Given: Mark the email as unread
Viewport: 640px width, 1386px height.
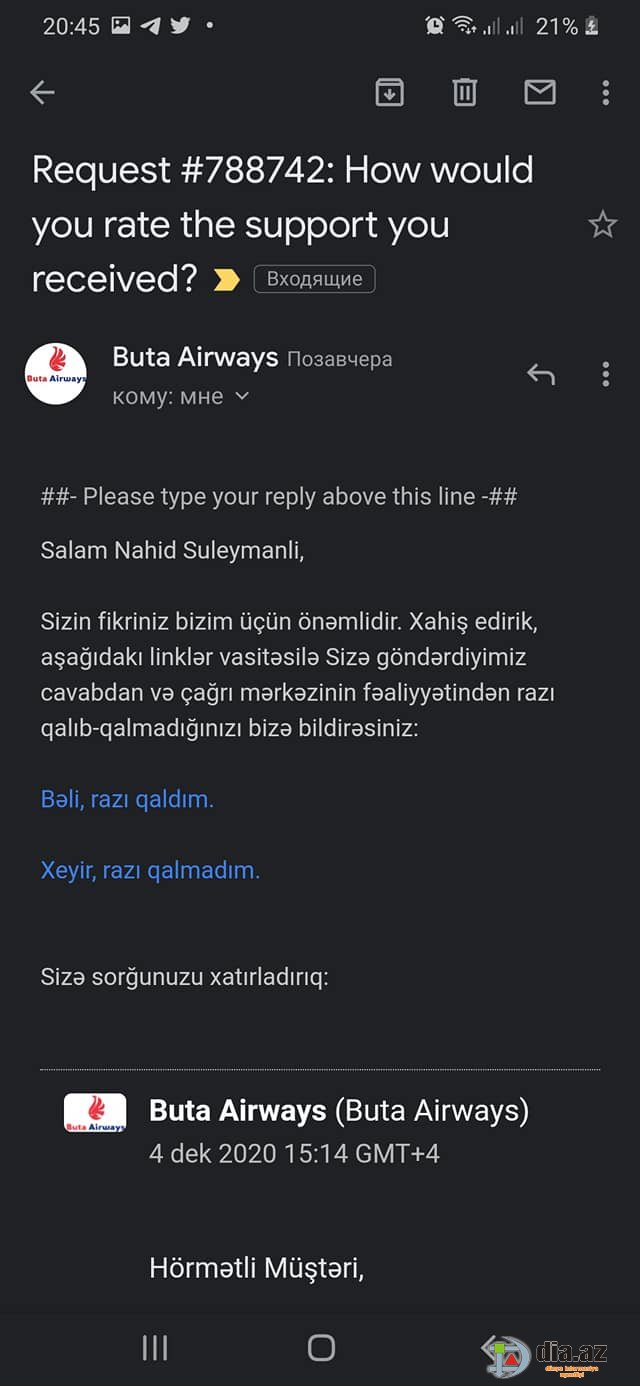Looking at the screenshot, I should point(540,92).
